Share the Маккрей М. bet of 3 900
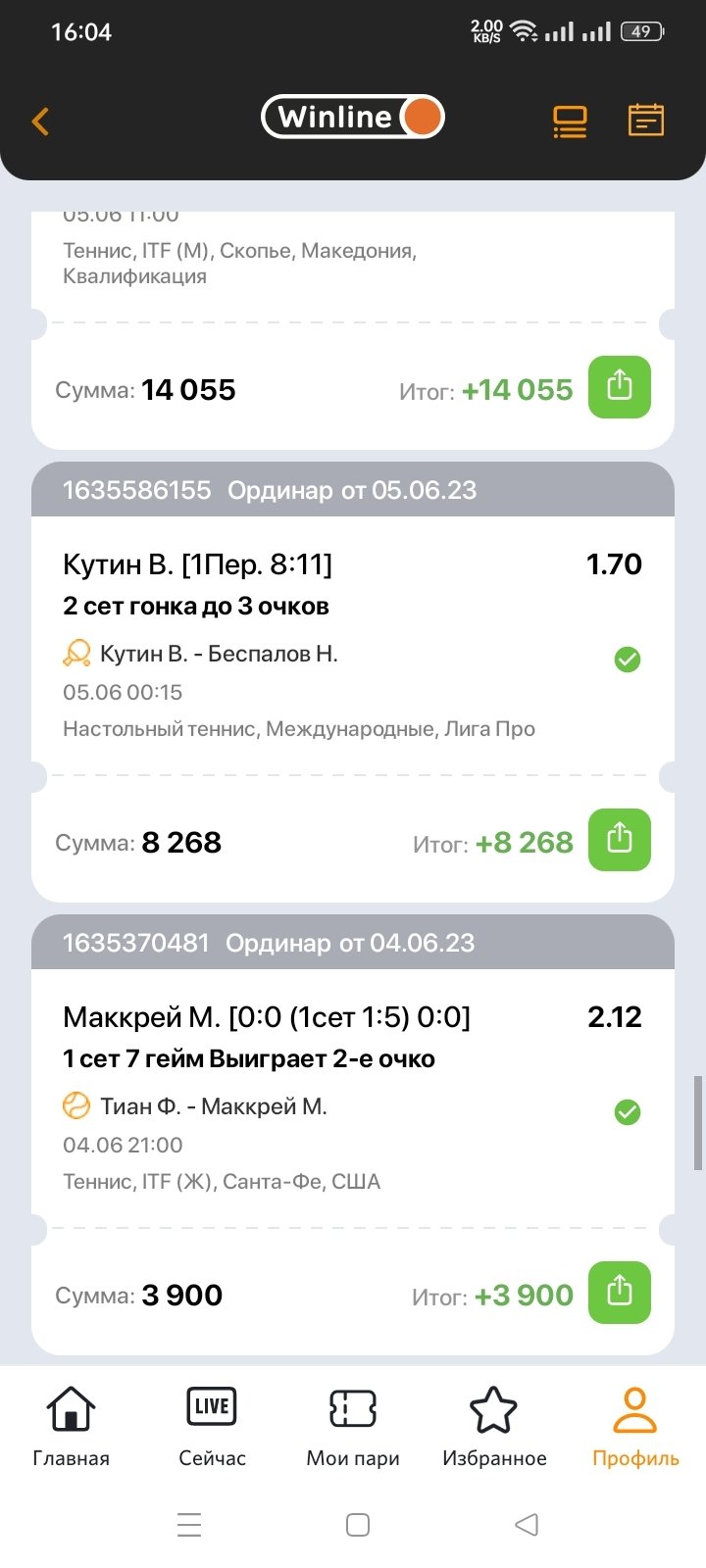This screenshot has height=1568, width=706. [619, 1293]
